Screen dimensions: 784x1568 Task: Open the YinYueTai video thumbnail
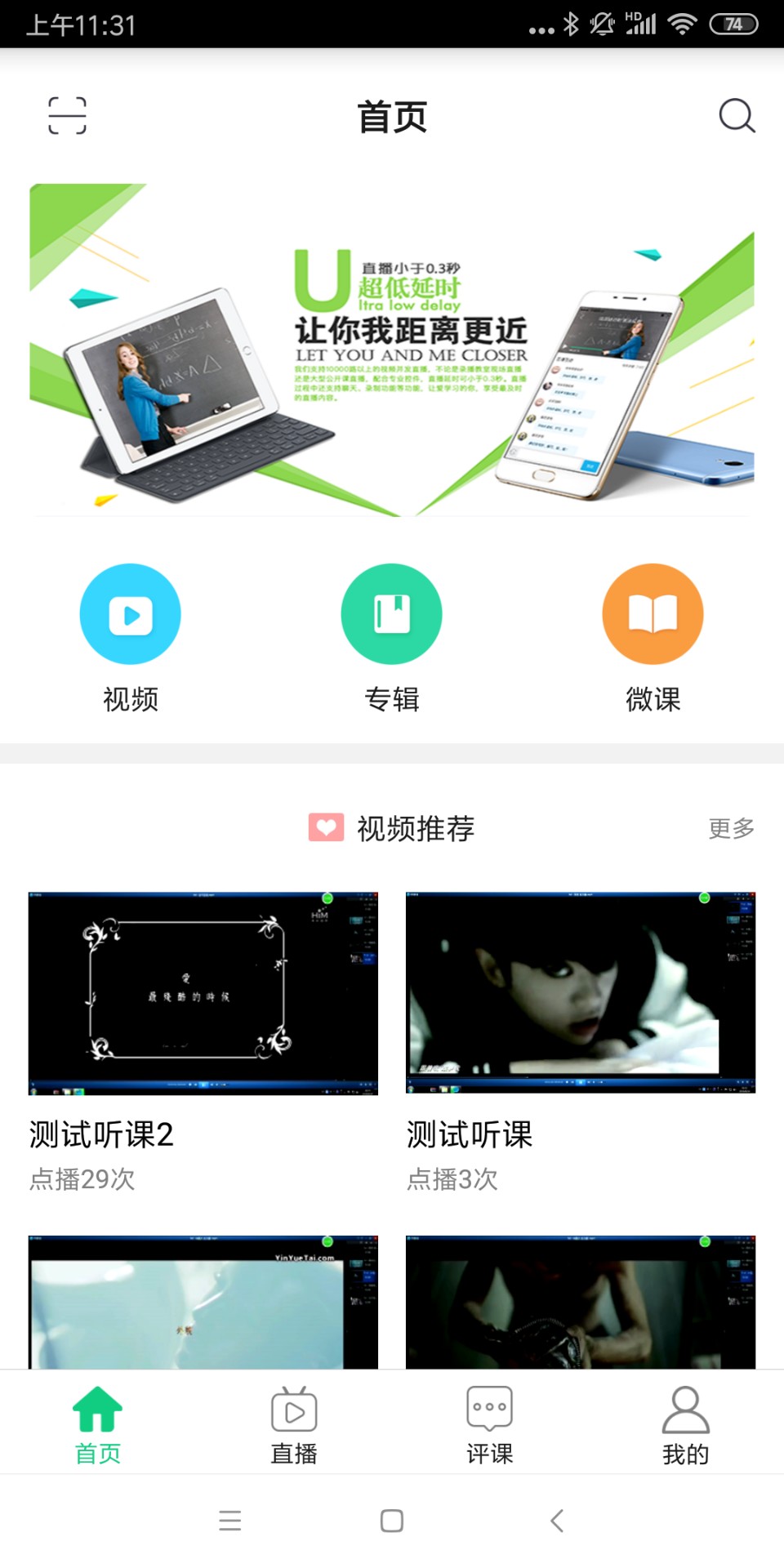click(203, 1302)
